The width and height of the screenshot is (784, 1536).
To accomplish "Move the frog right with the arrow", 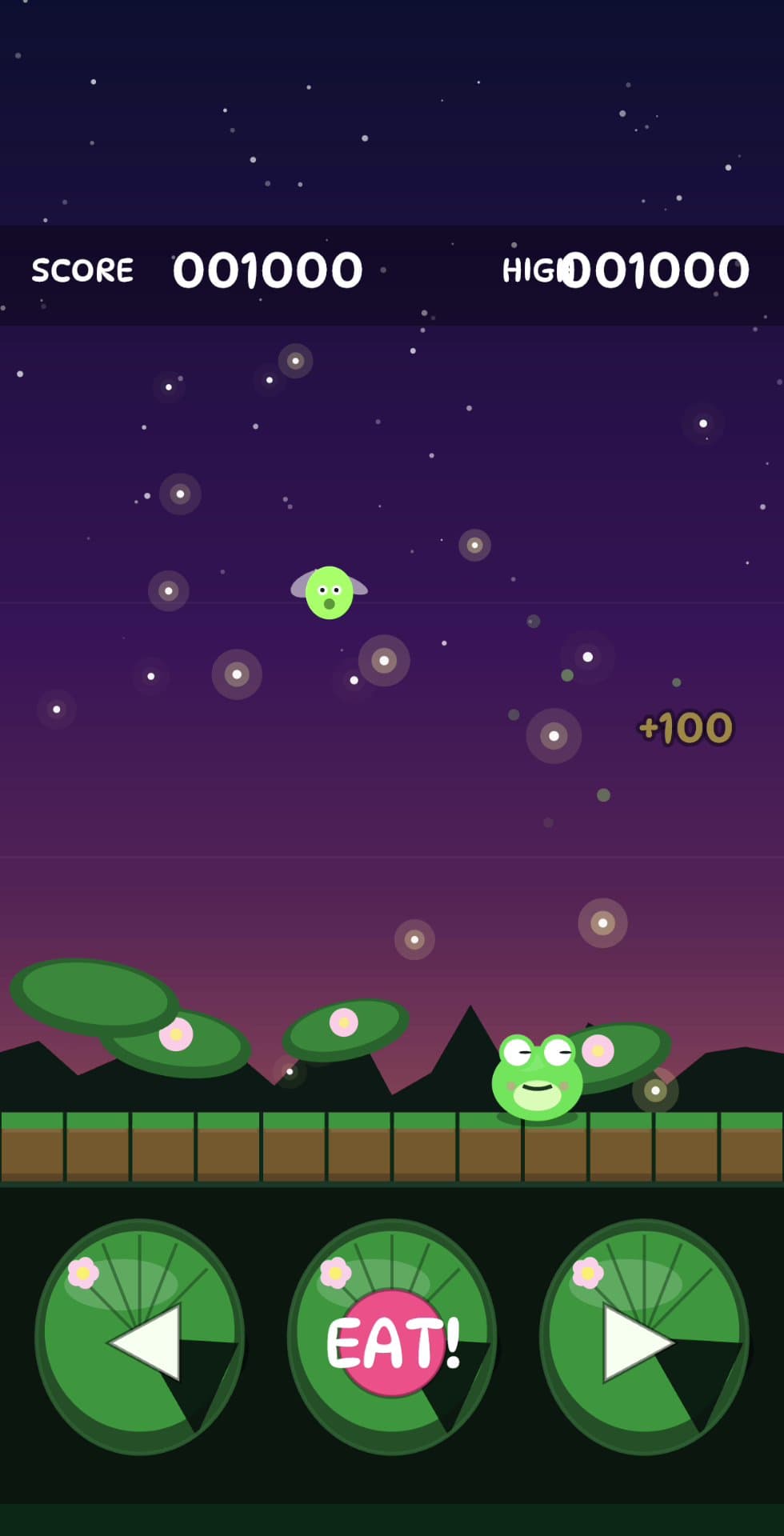I will (645, 1337).
